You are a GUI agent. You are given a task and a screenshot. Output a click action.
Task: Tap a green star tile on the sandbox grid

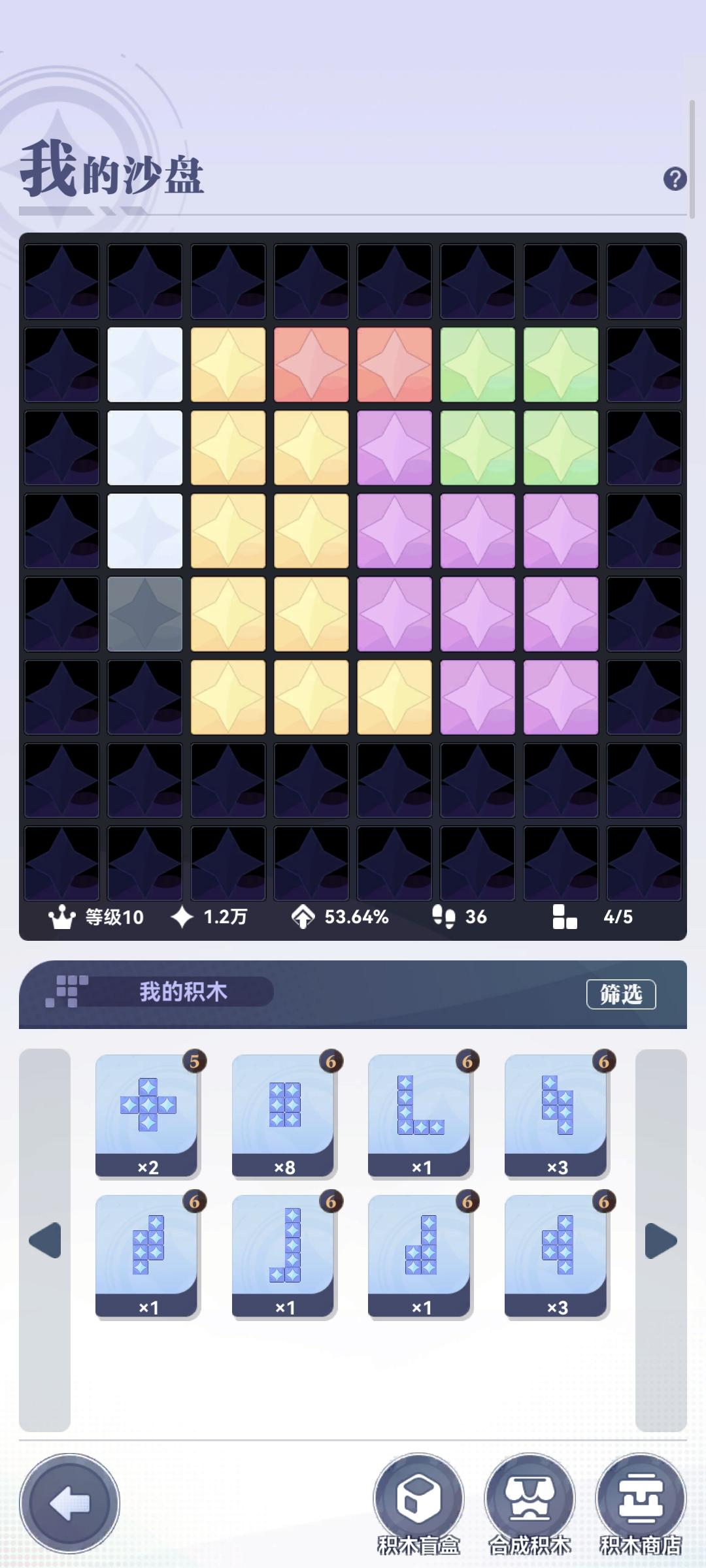[477, 364]
